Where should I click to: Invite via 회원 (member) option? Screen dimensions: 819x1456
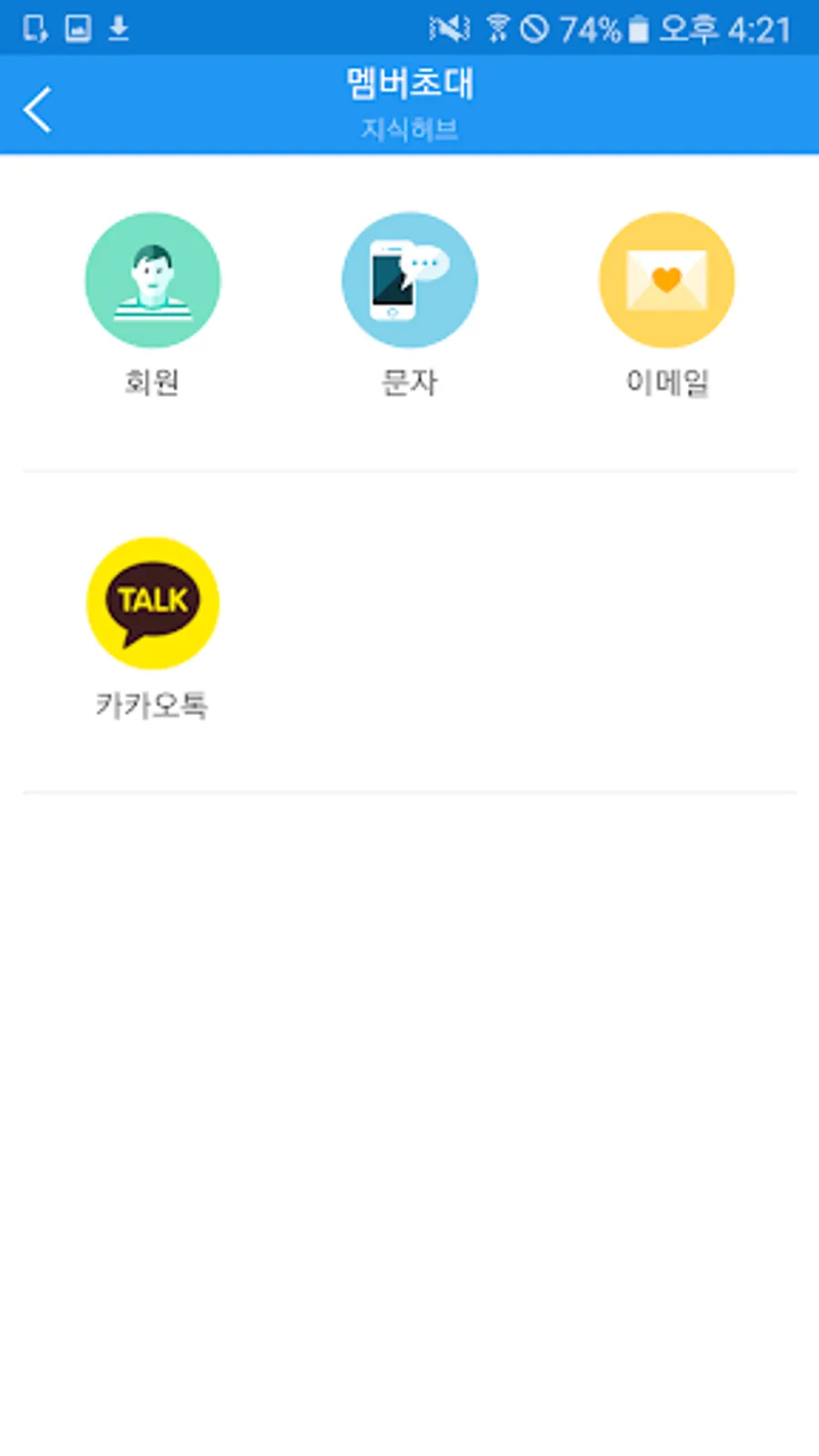(153, 280)
